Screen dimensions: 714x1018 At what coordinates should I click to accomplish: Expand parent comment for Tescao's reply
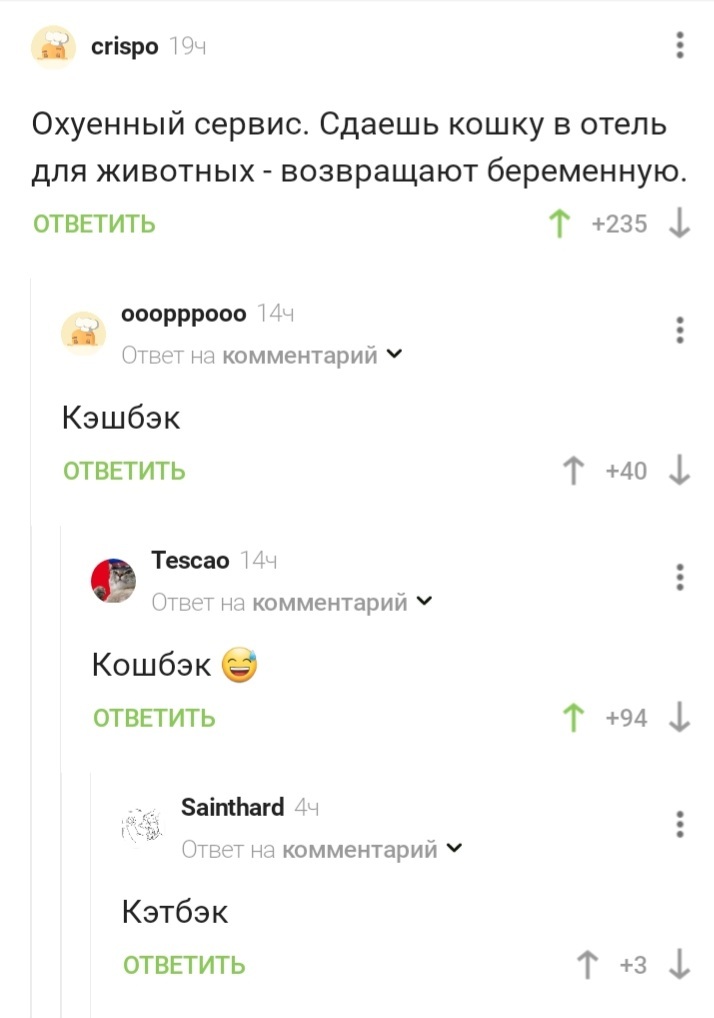424,602
